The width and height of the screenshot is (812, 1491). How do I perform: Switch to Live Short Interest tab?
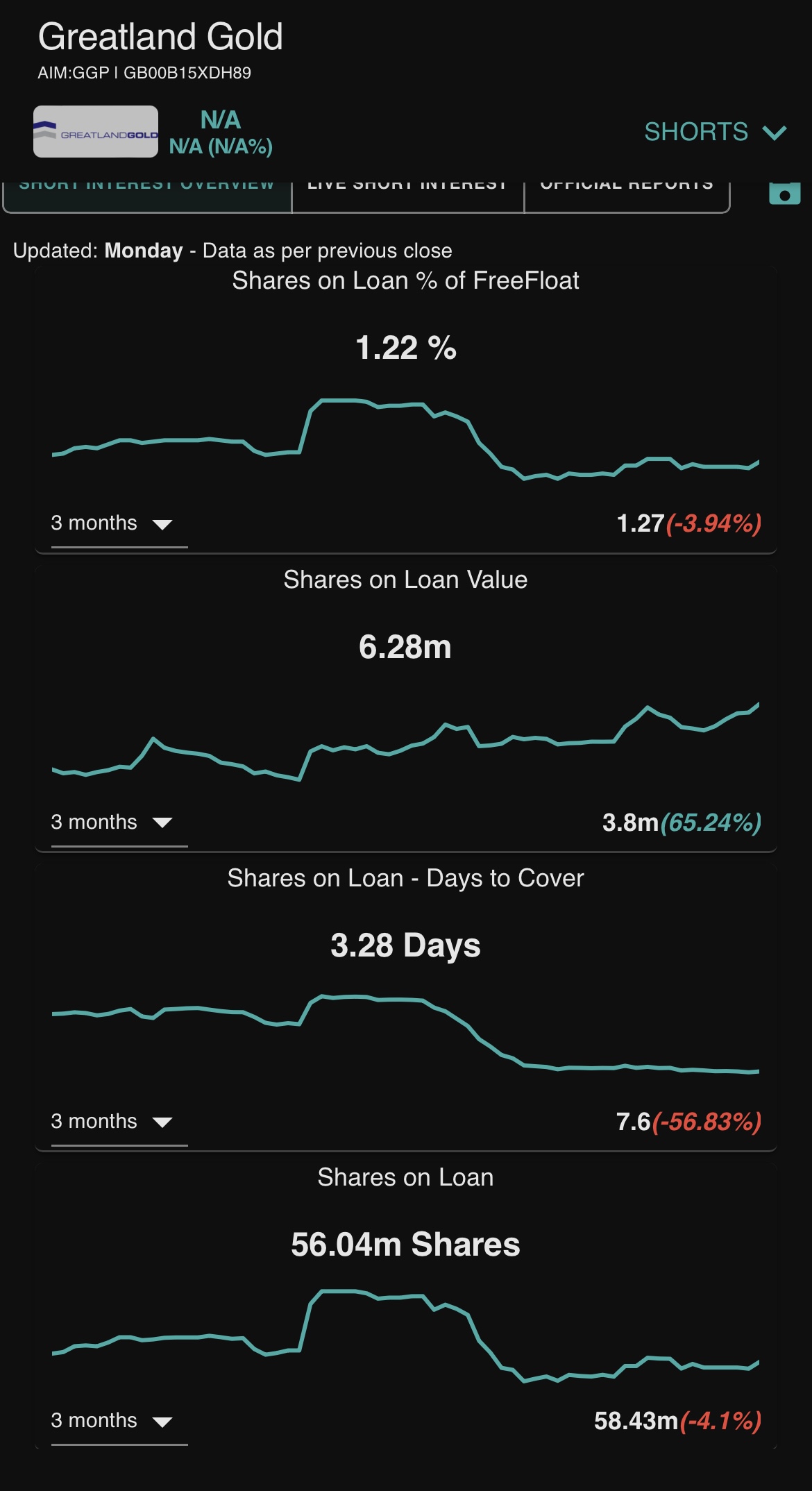coord(407,196)
